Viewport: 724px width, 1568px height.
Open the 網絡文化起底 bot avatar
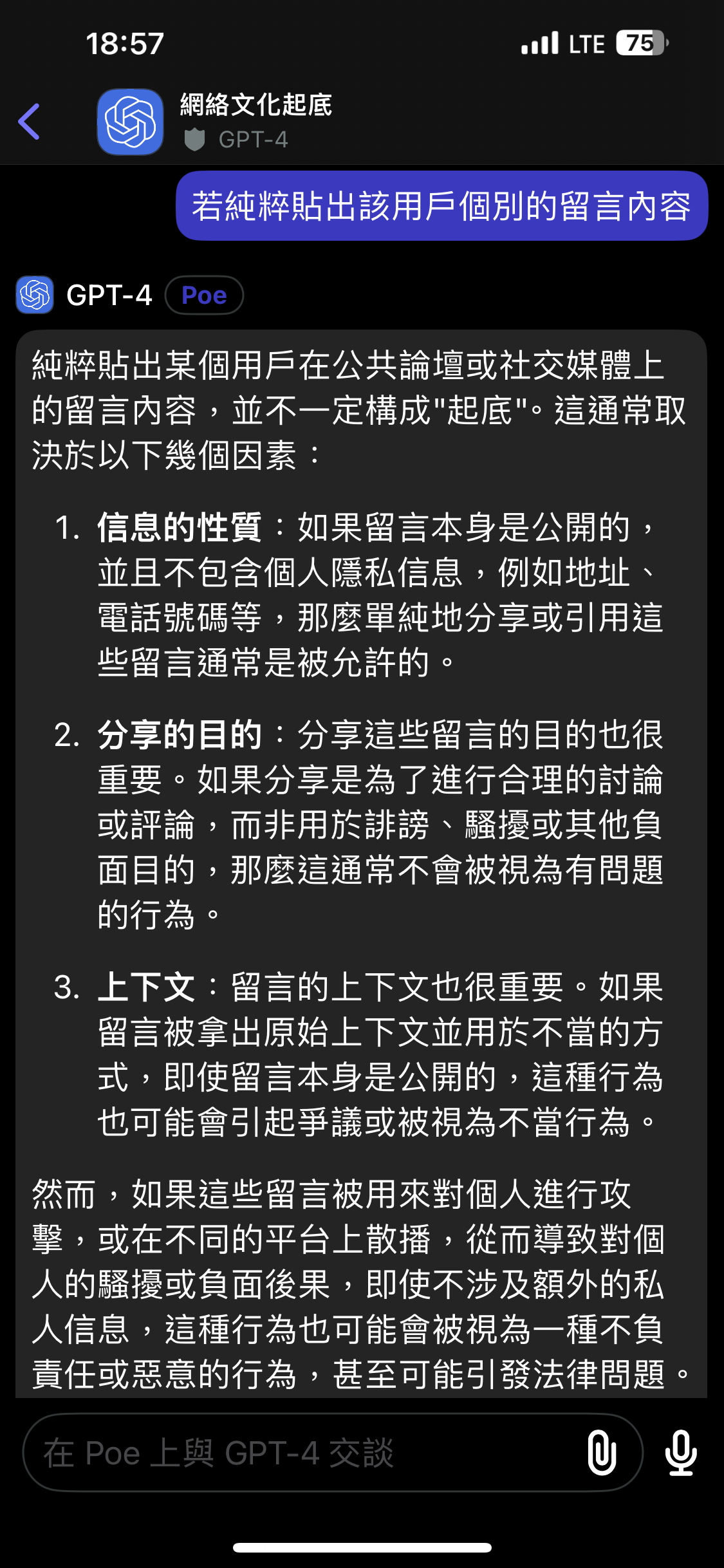[x=129, y=122]
